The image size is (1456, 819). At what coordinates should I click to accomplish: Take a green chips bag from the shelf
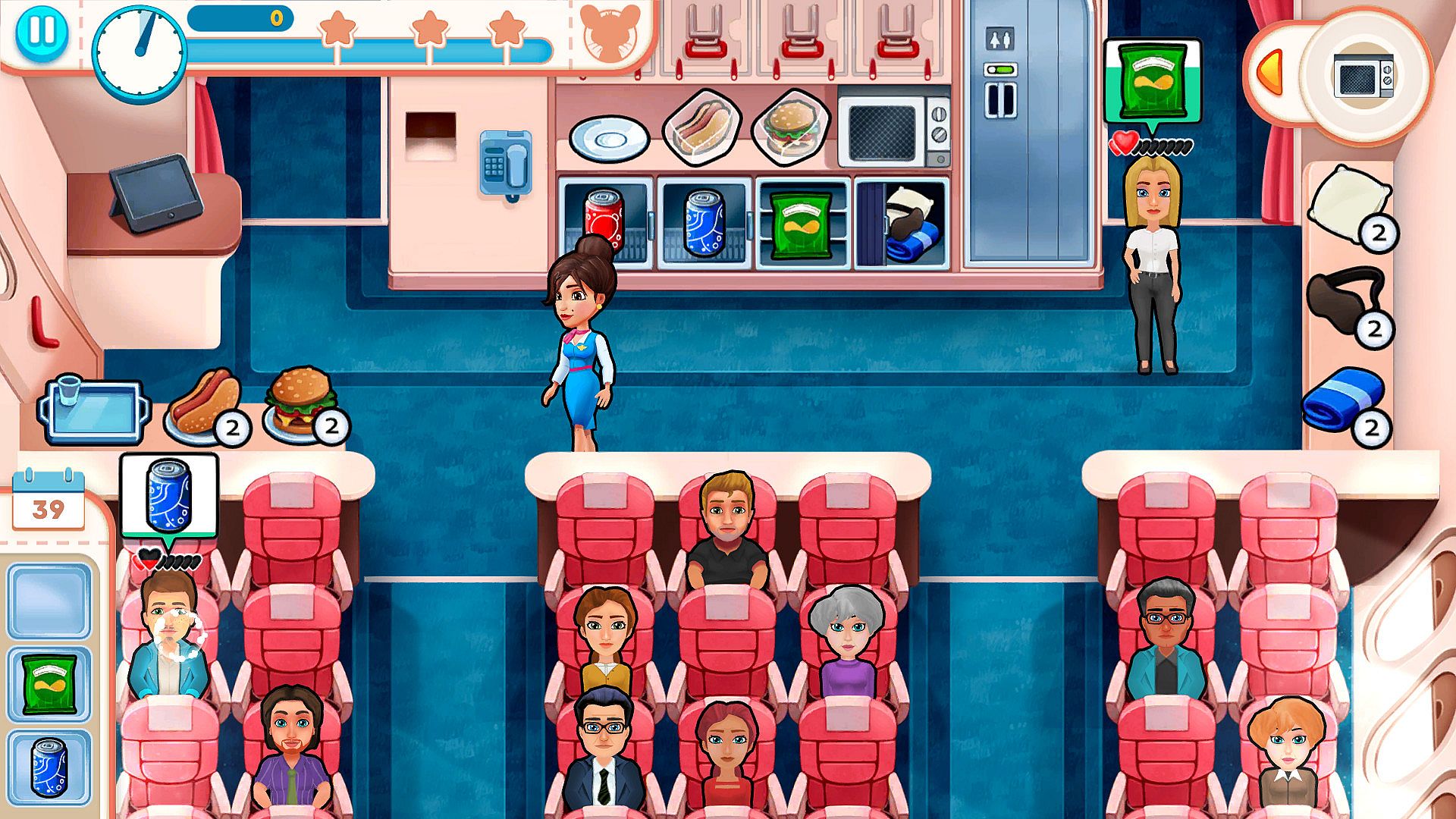(x=799, y=224)
